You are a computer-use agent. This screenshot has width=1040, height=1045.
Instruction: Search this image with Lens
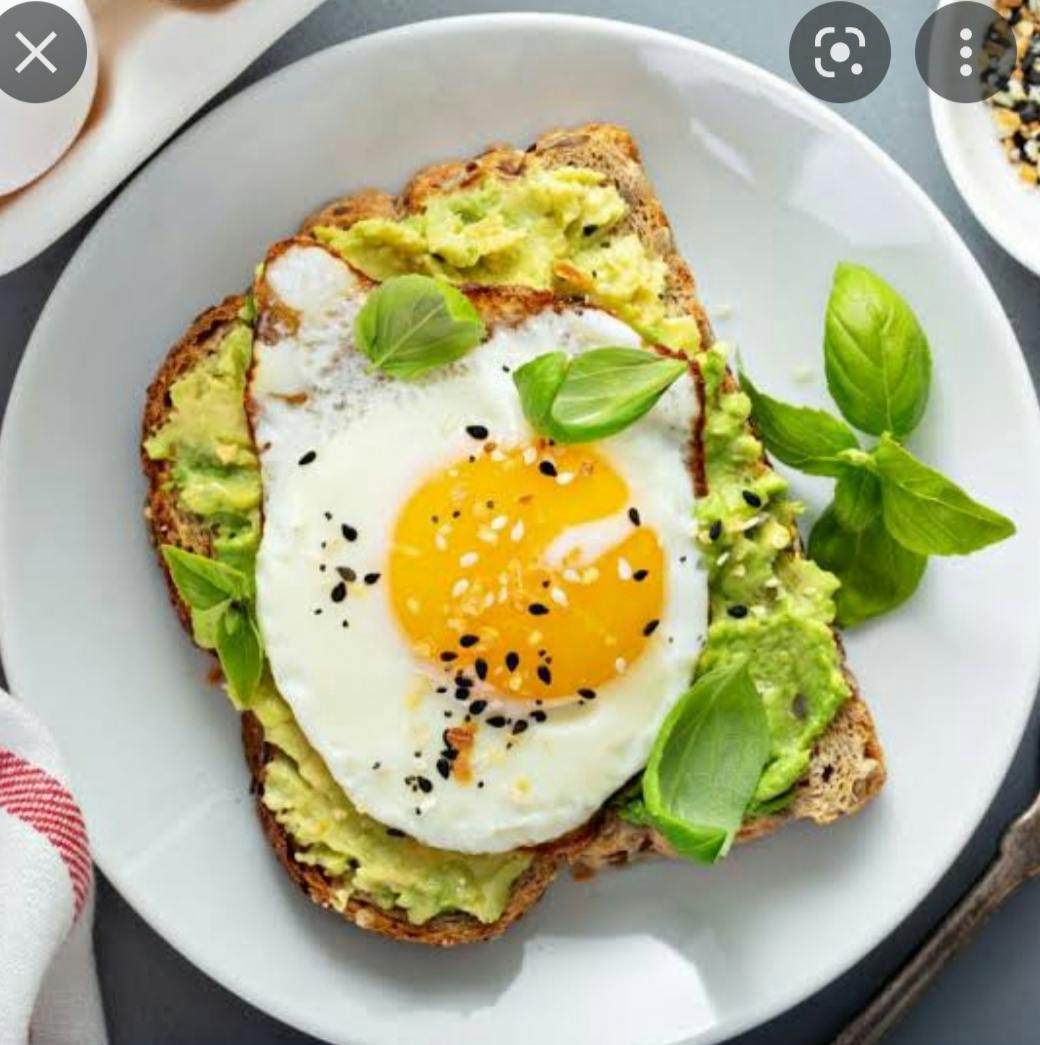(x=839, y=52)
